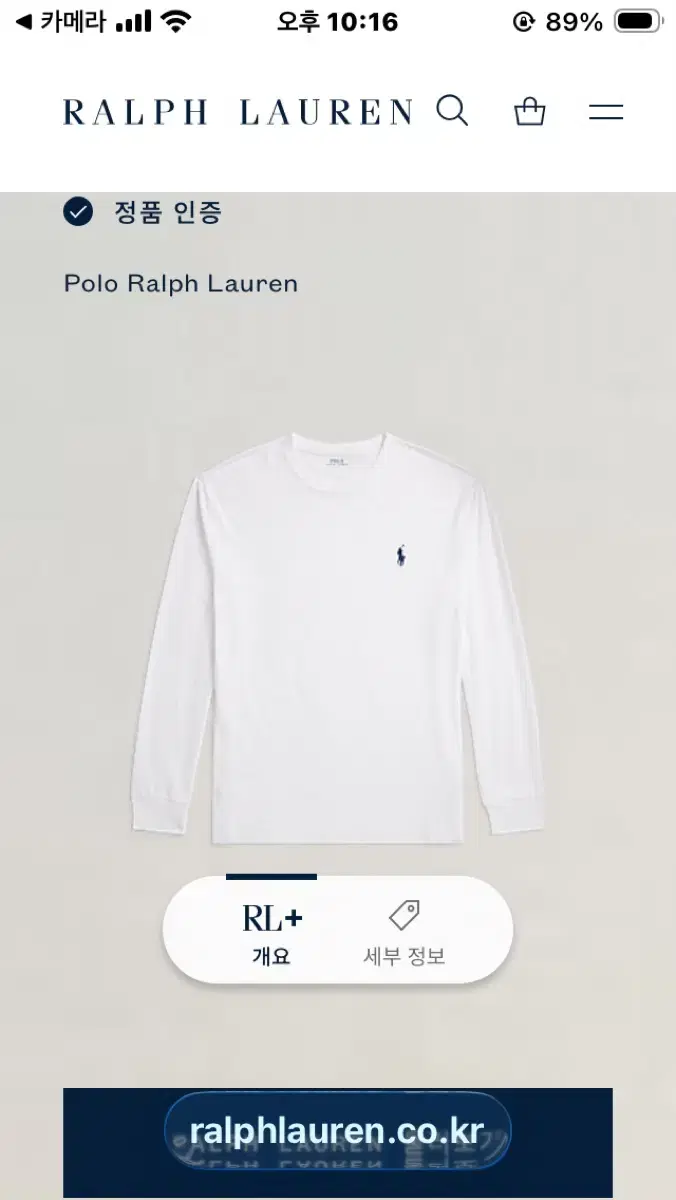Open the hamburger menu

point(605,112)
